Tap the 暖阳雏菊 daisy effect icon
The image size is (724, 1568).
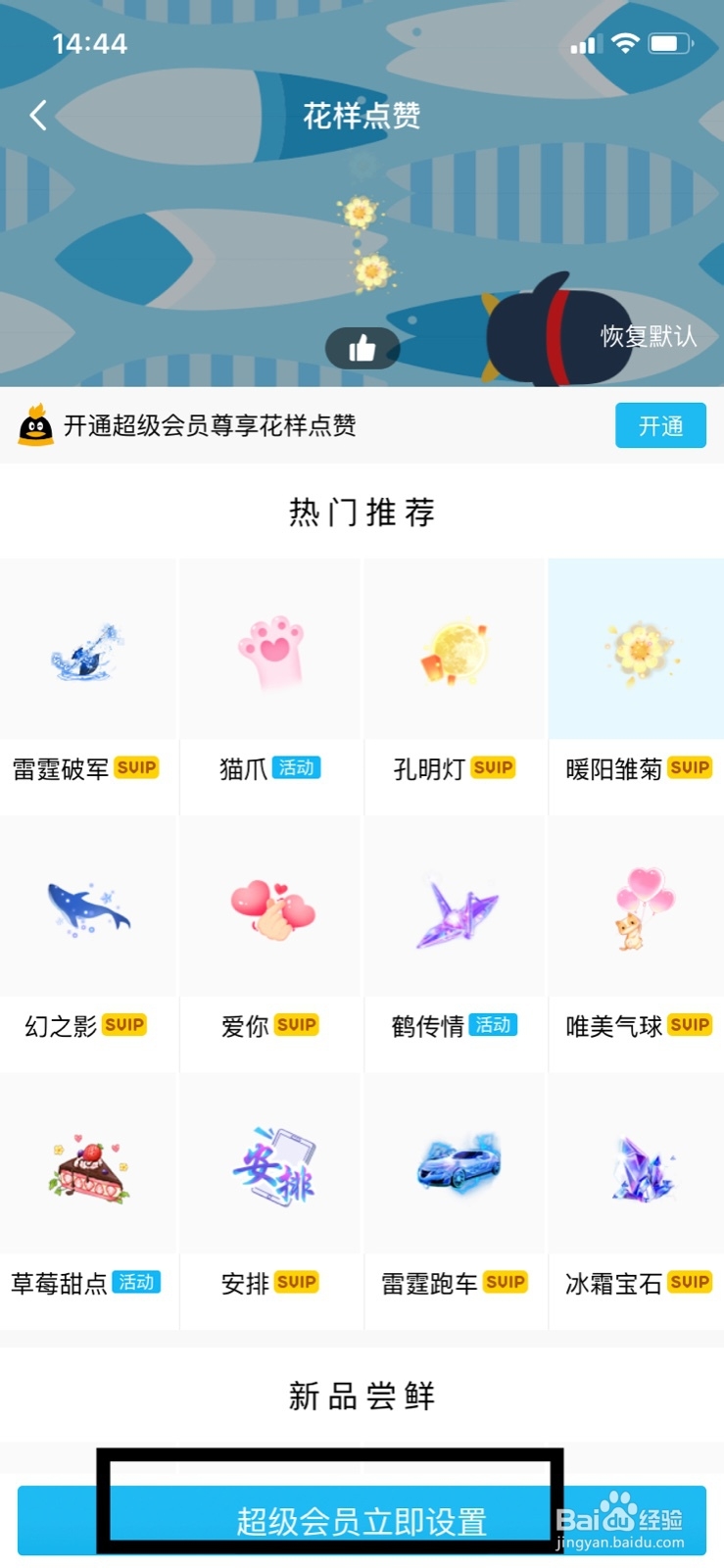(635, 647)
